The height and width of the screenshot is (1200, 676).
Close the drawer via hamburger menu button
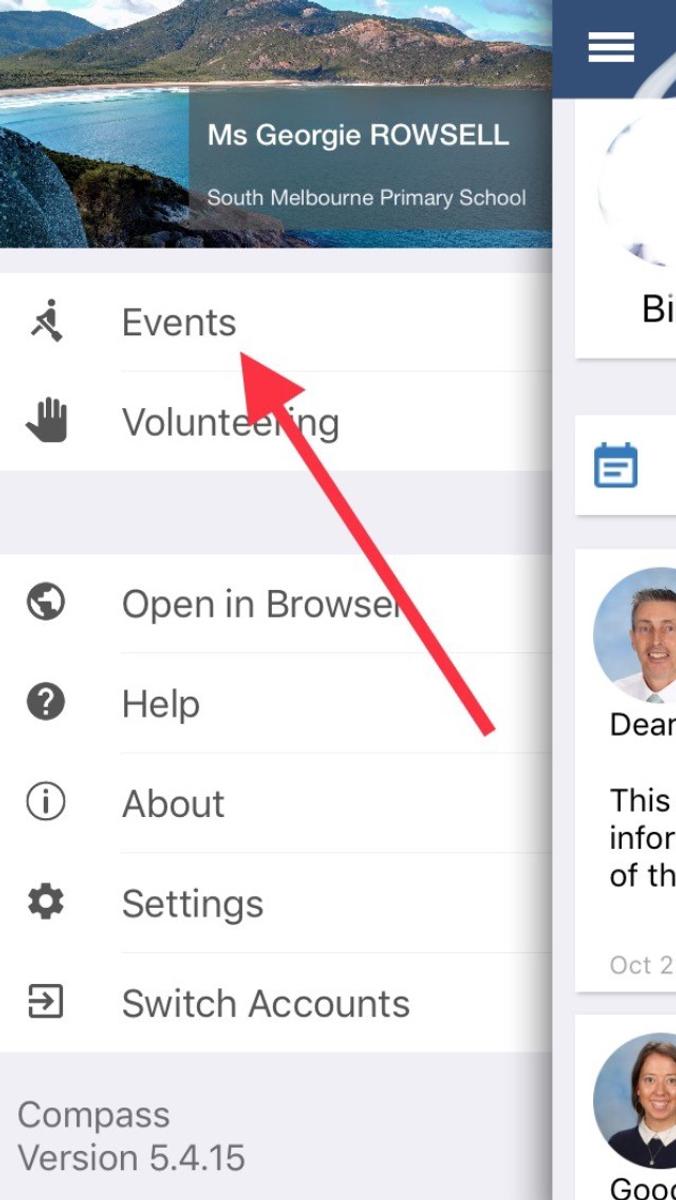coord(611,47)
